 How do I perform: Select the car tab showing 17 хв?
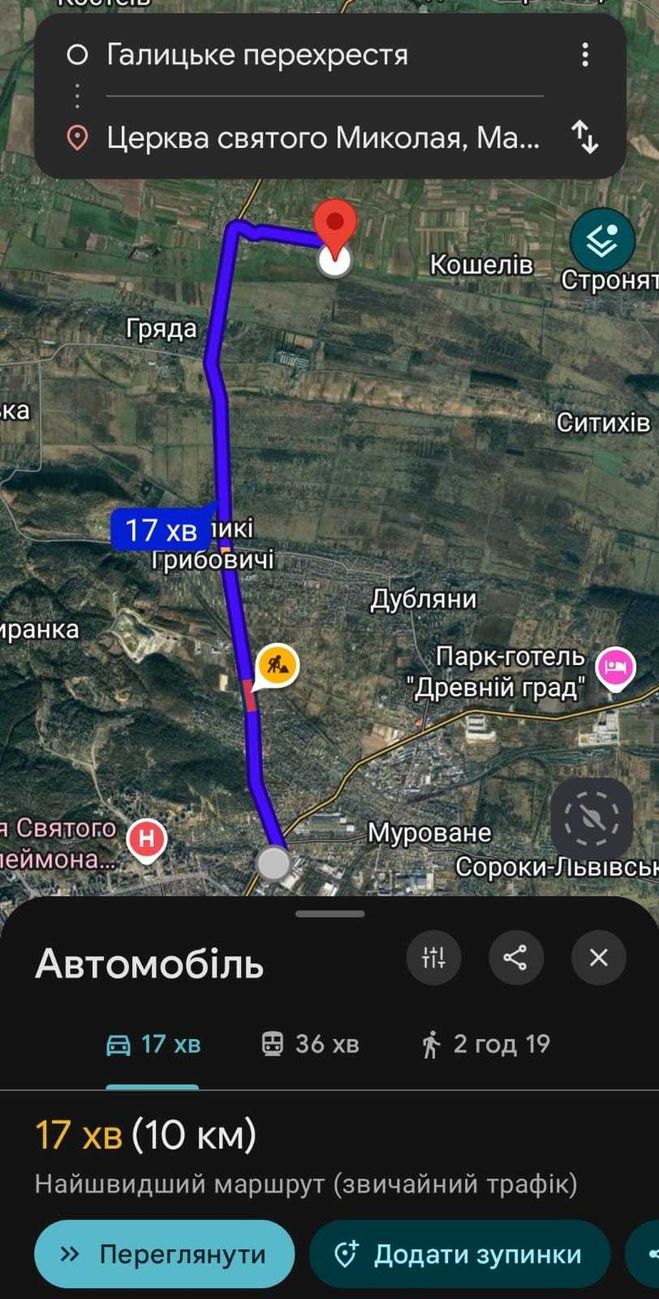coord(153,1045)
